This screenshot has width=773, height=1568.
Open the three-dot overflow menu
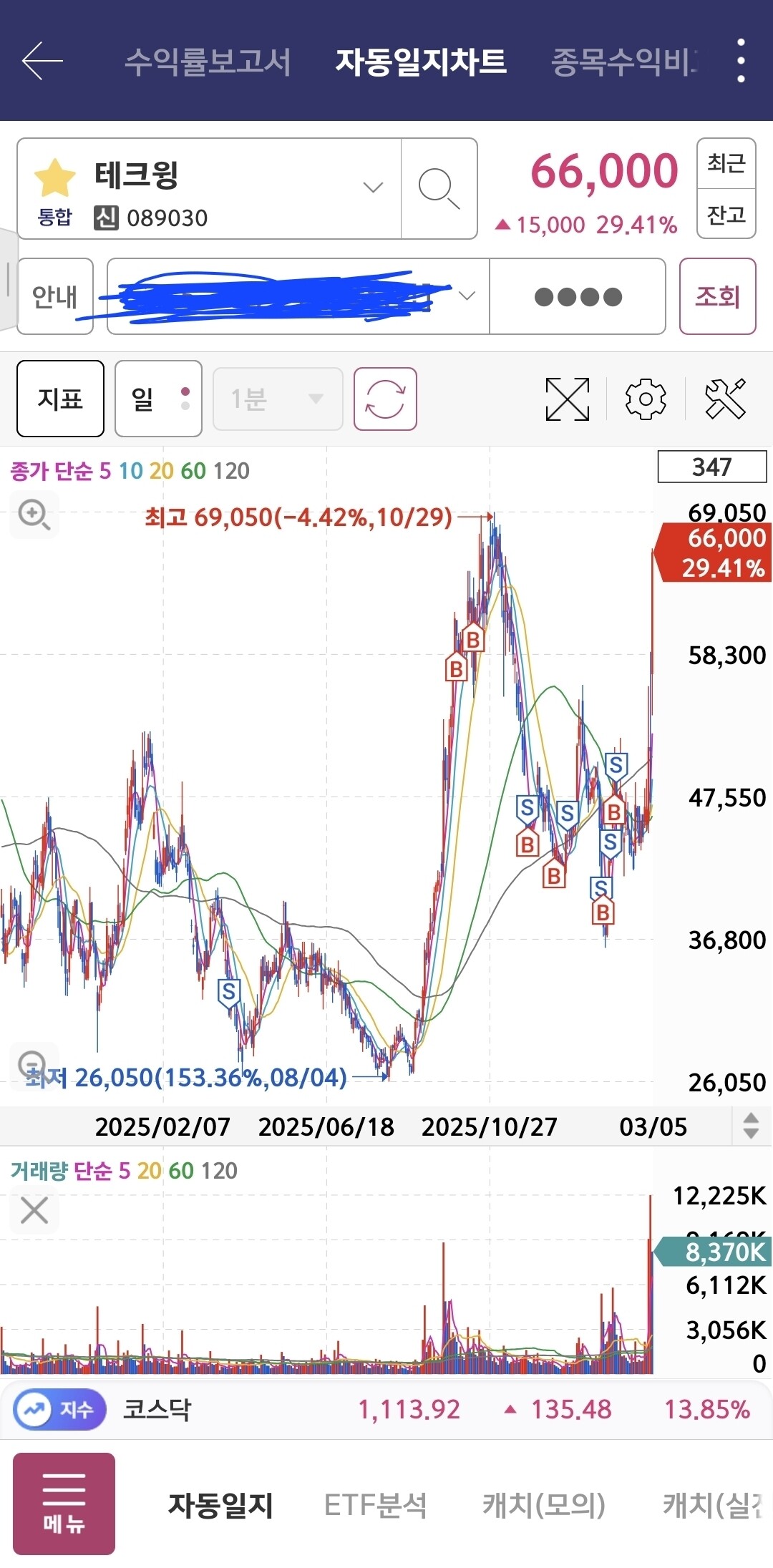point(741,61)
